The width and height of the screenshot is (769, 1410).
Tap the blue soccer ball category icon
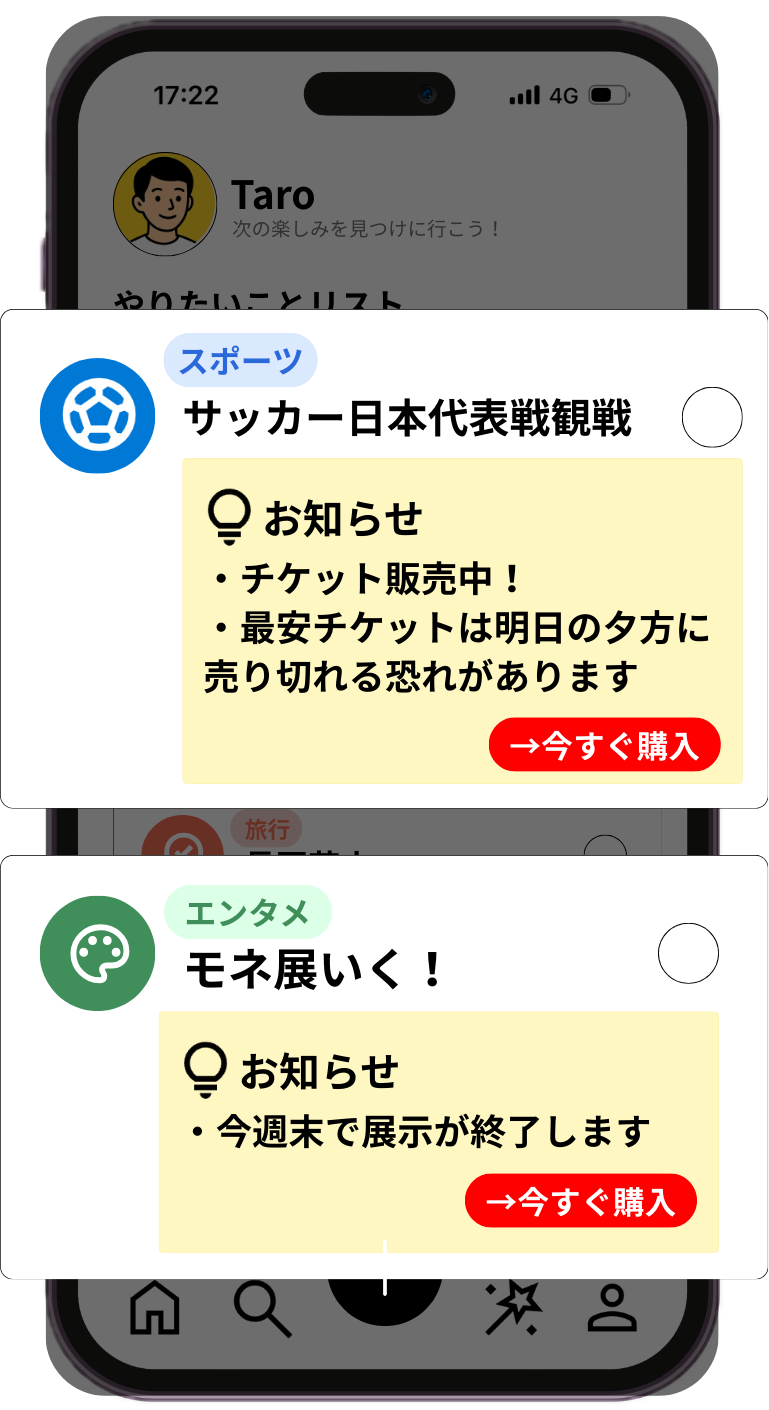(x=97, y=417)
